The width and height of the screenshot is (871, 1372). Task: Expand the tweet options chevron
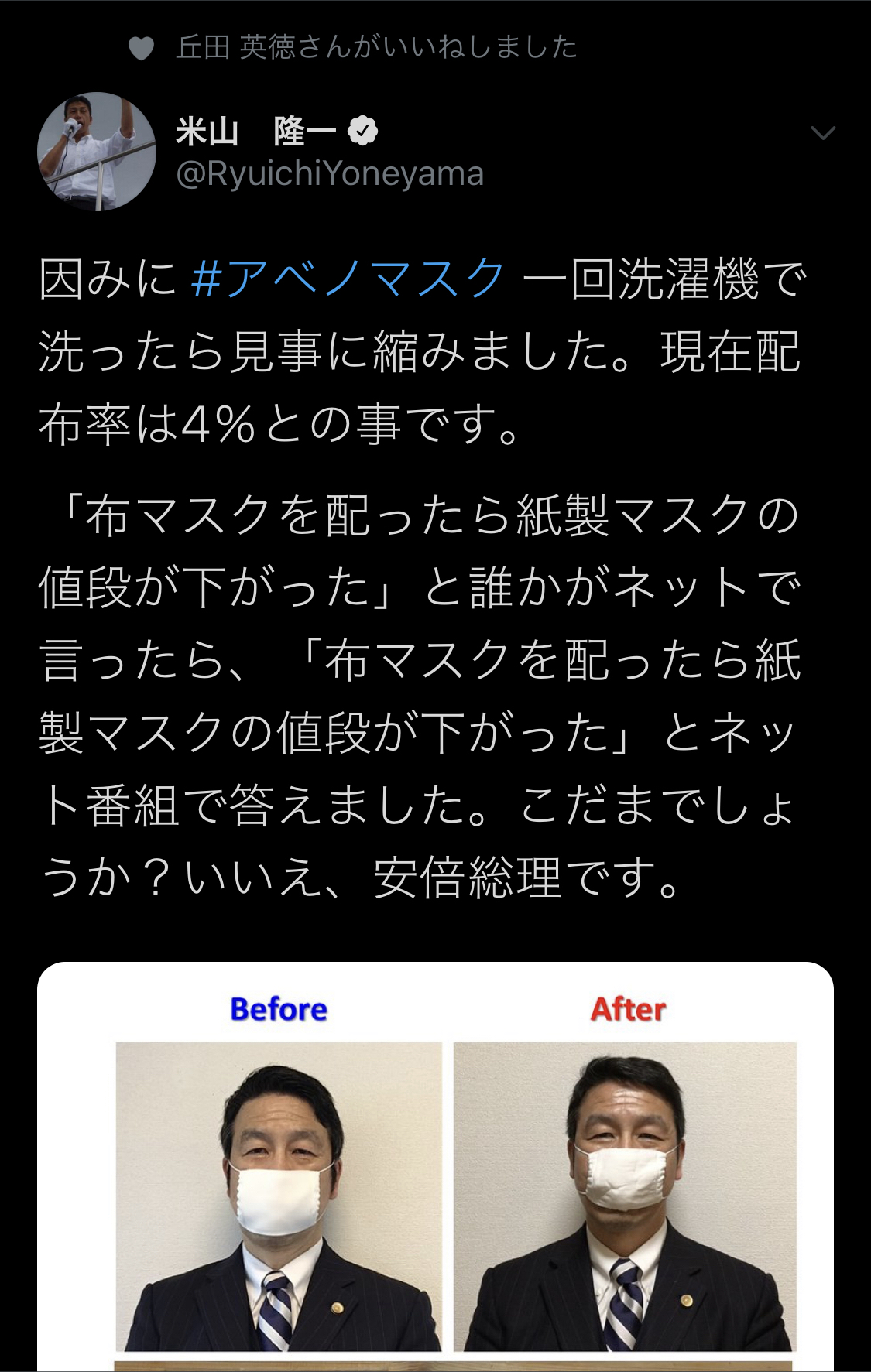coord(822,133)
